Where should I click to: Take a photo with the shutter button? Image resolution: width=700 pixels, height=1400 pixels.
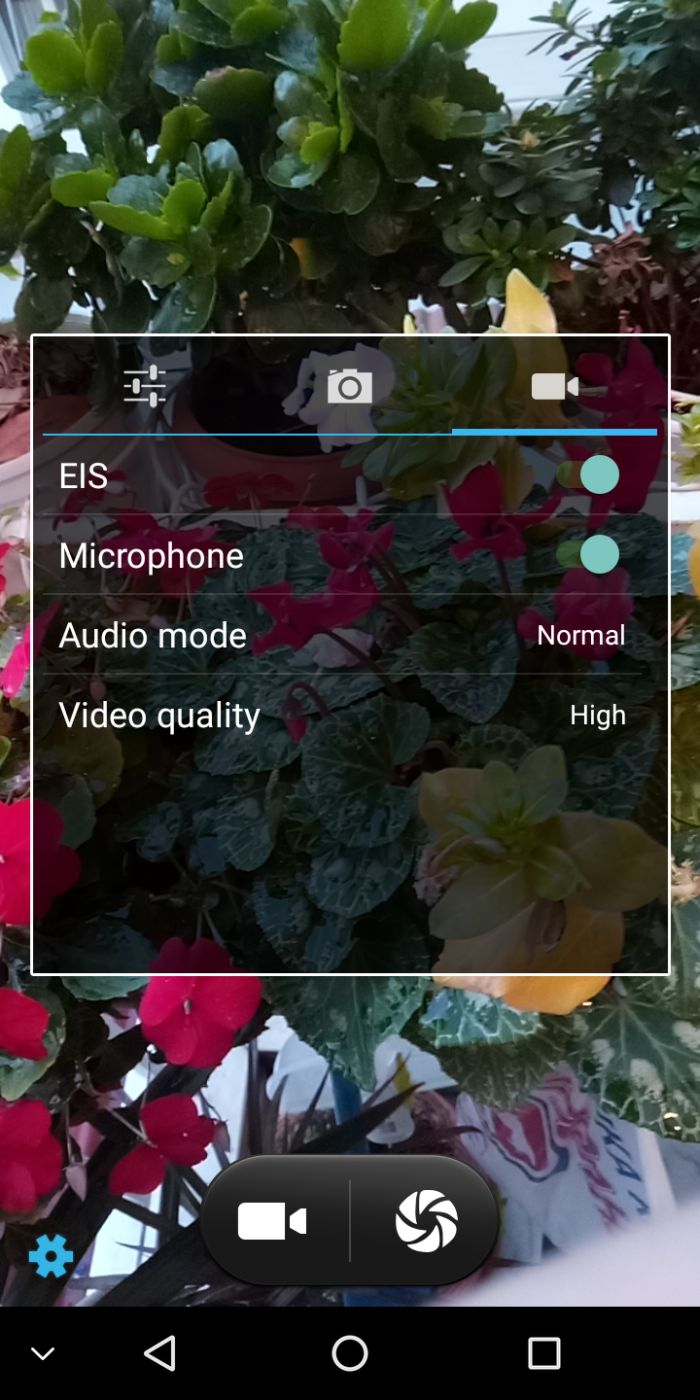coord(427,1221)
